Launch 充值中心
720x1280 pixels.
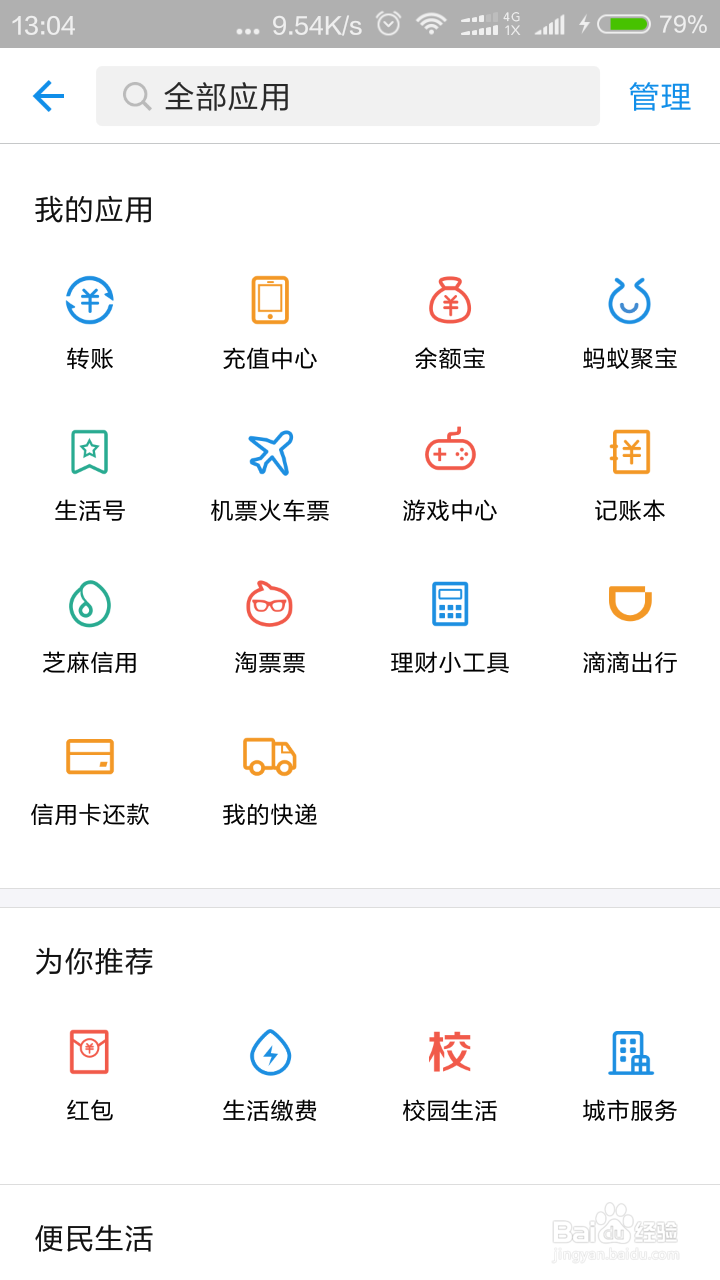[270, 322]
